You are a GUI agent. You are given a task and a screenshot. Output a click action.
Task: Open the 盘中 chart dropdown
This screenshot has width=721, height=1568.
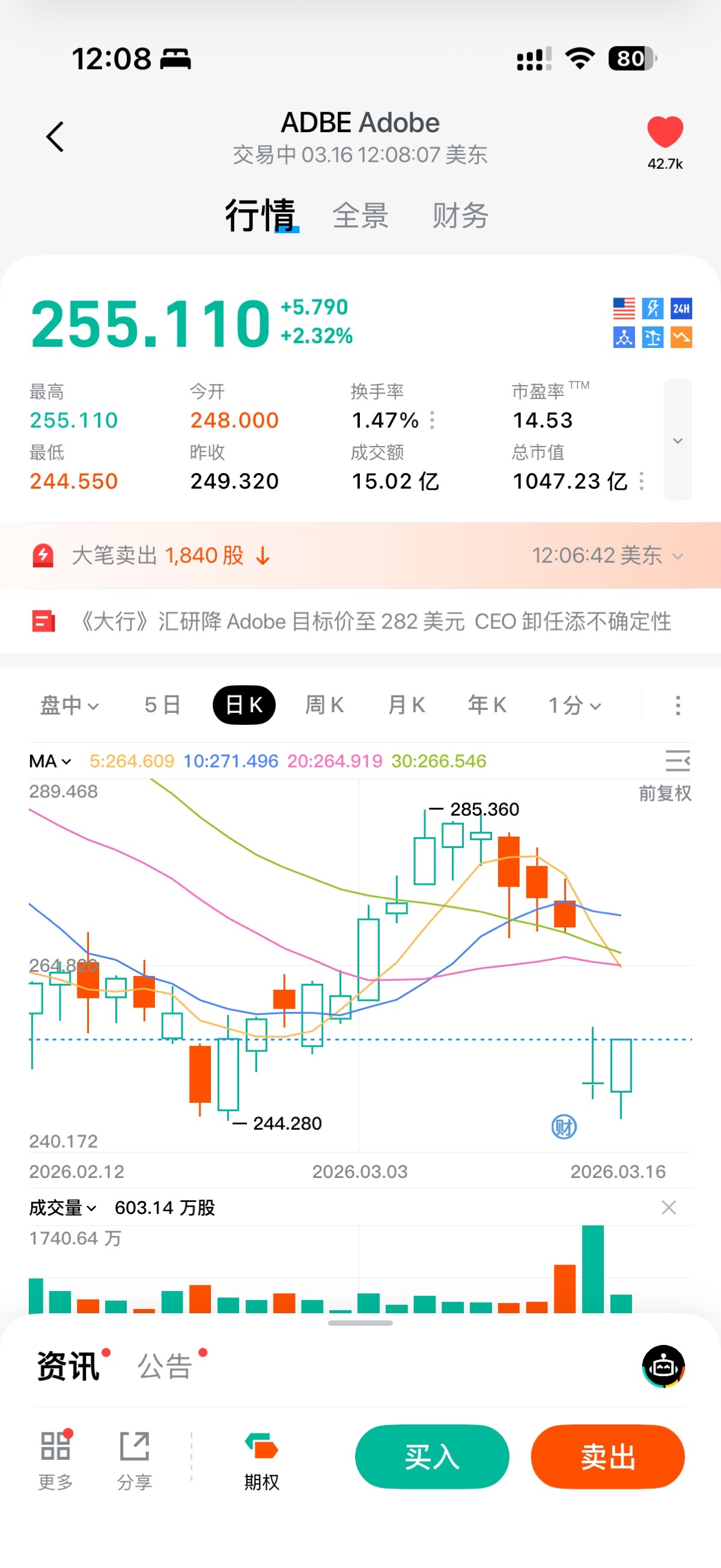click(68, 705)
